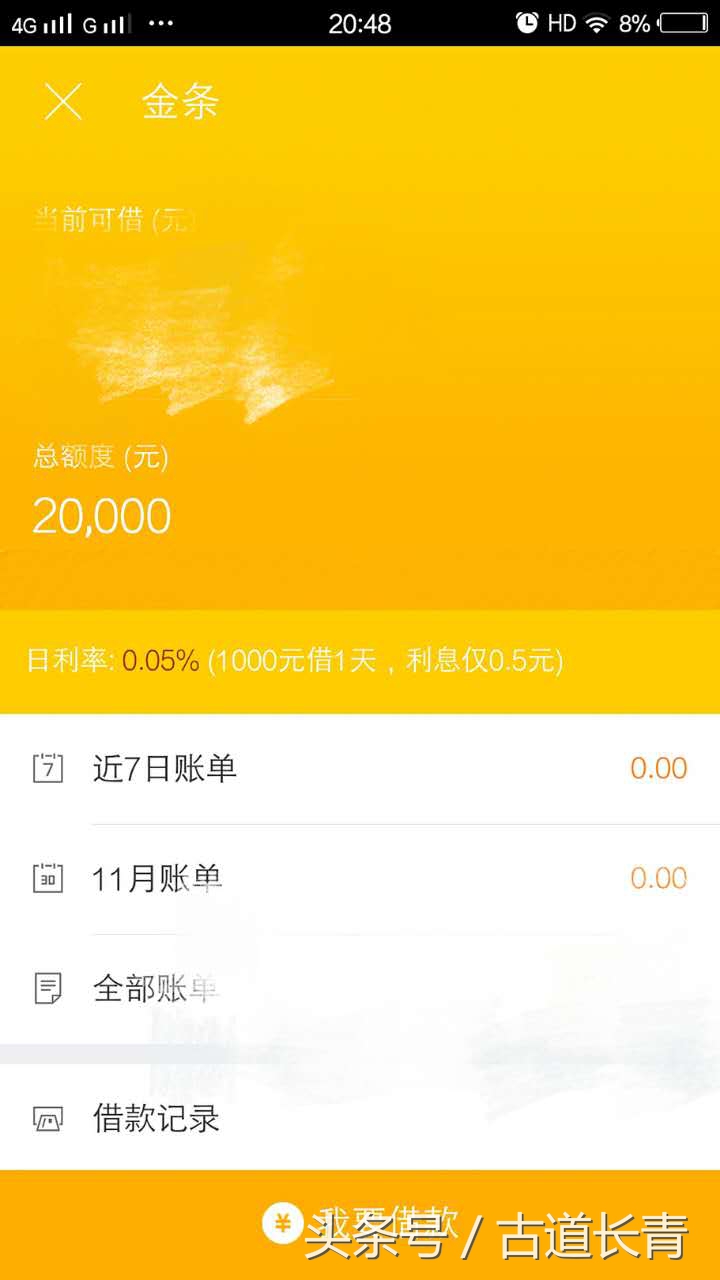
Task: Tap the yellow ¥ coin icon on 我要借款 button
Action: pos(283,1222)
